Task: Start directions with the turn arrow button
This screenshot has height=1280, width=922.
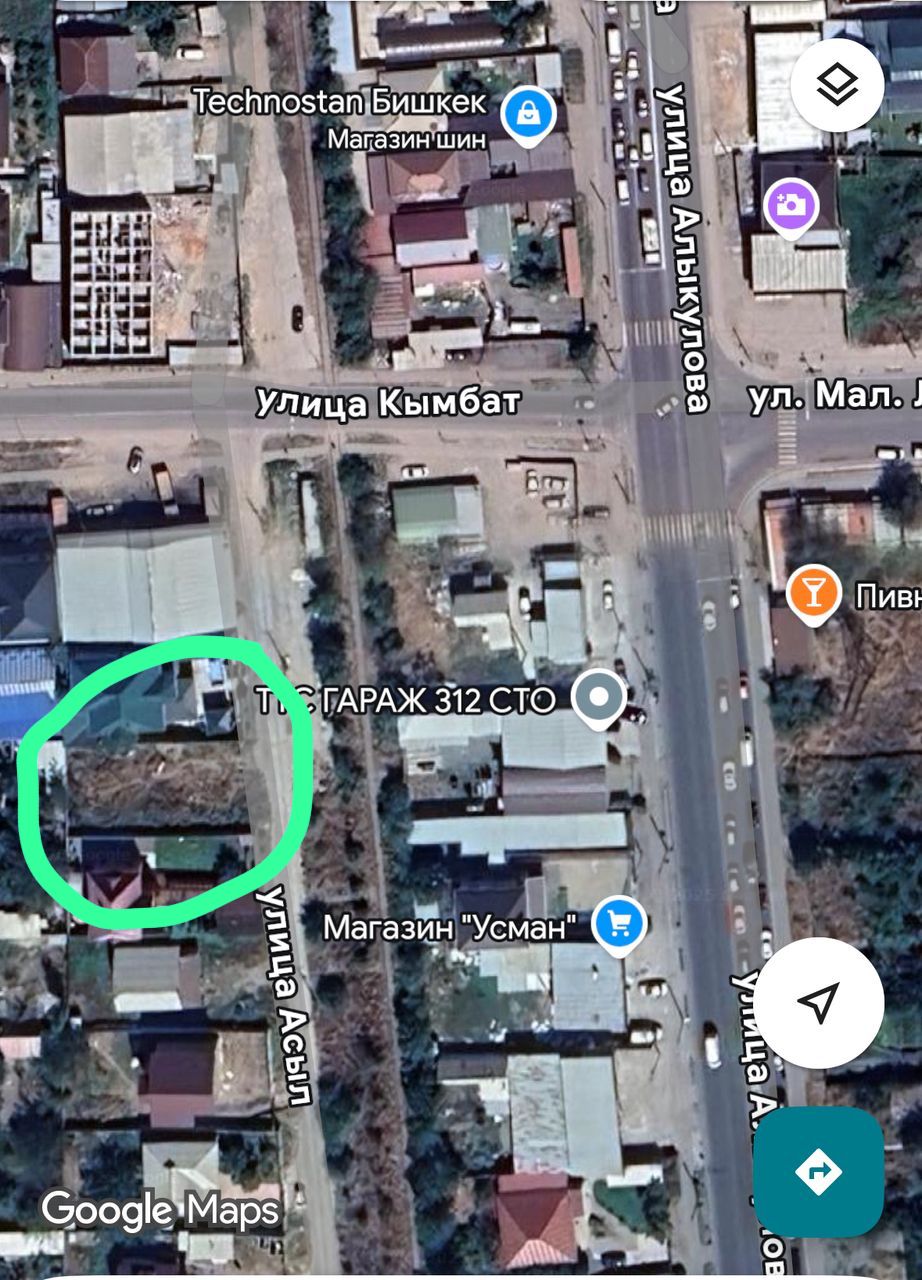Action: (x=818, y=1172)
